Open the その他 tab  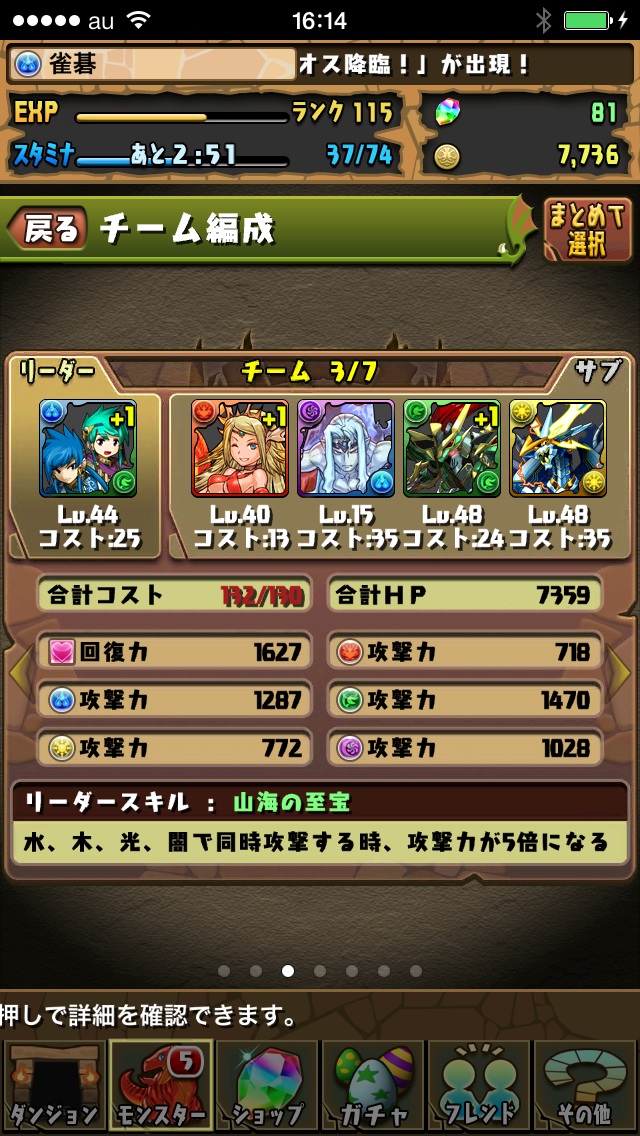click(x=586, y=1087)
